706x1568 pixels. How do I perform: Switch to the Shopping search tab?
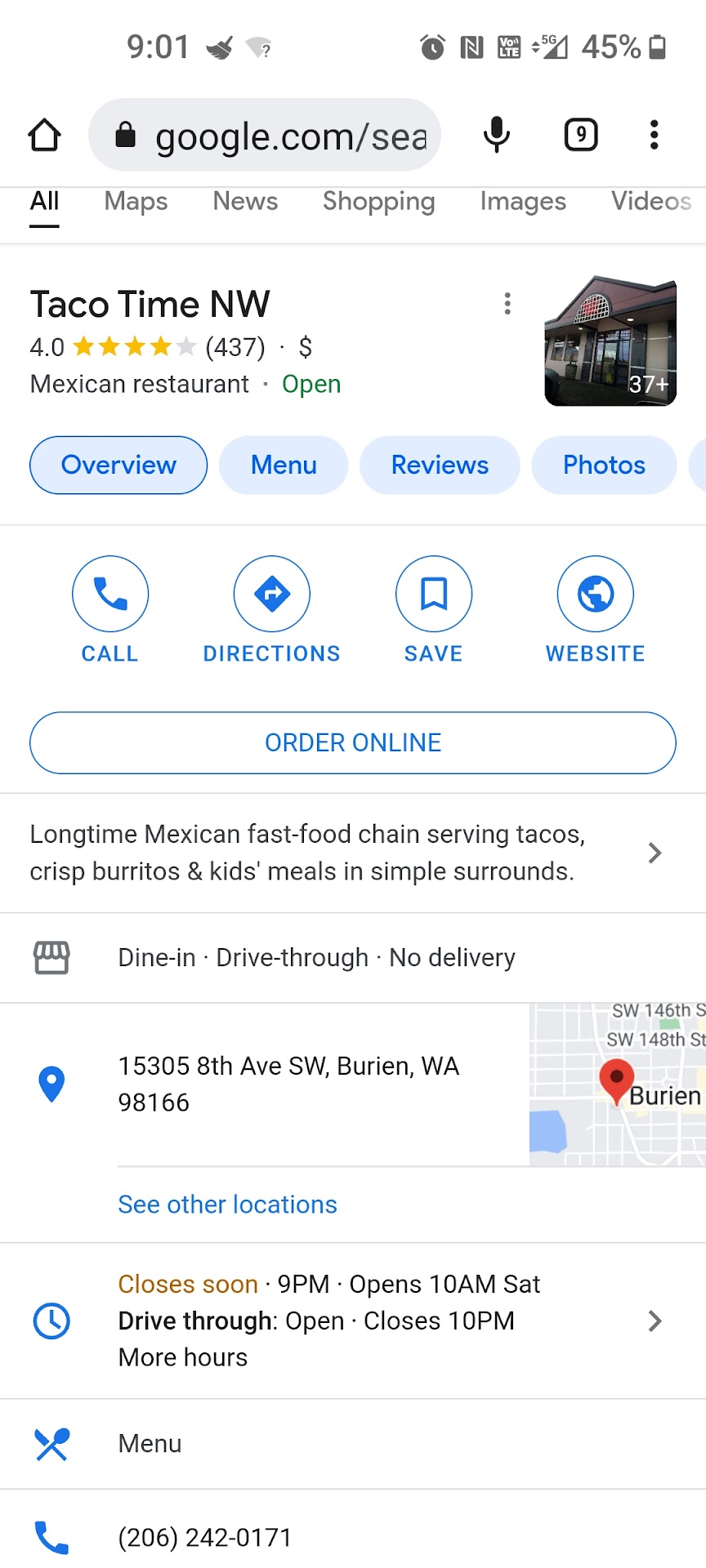(x=378, y=202)
